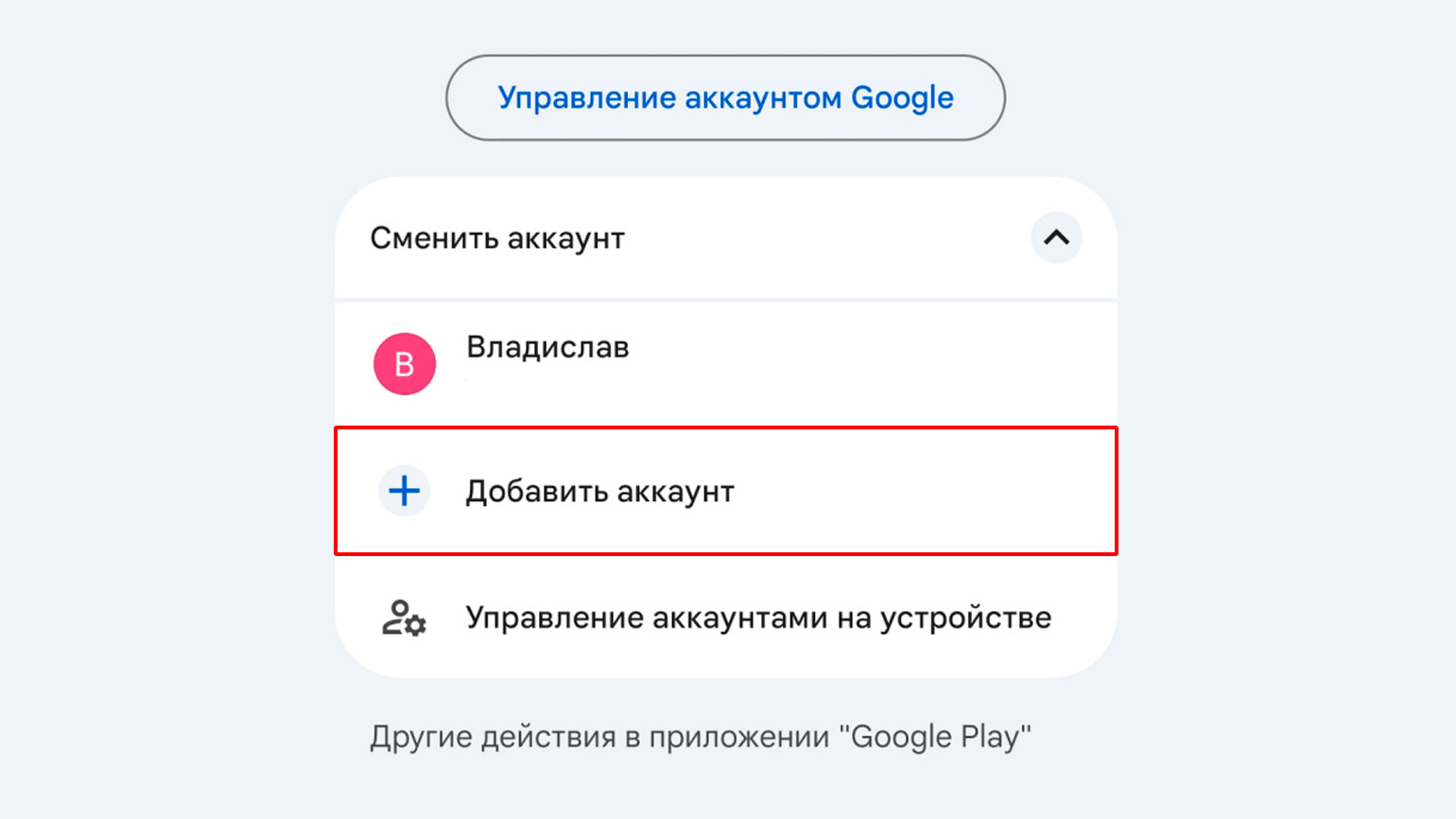Open Управление аккаунтом Google button
The image size is (1456, 819).
(725, 98)
